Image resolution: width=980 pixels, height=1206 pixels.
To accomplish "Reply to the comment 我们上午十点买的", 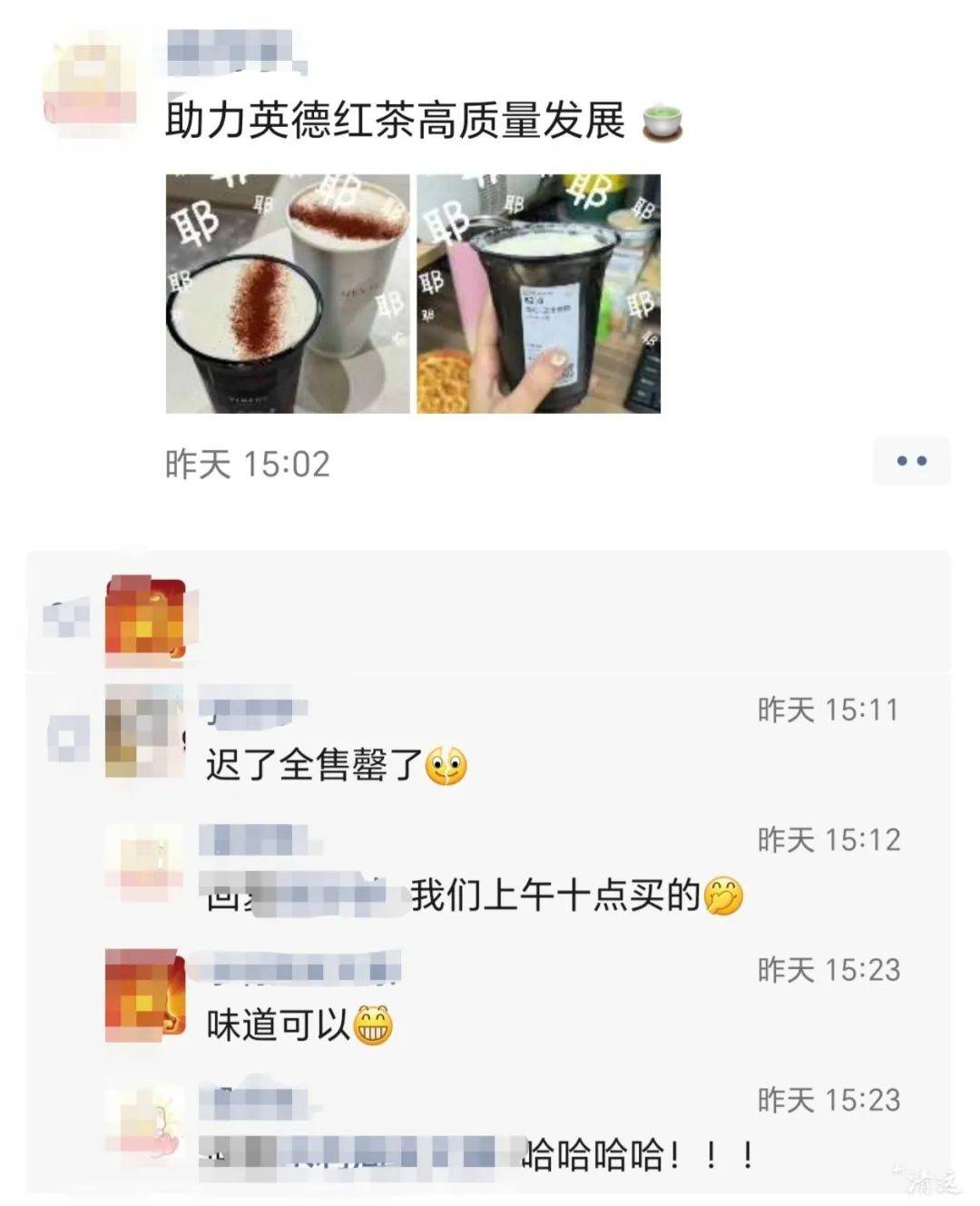I will click(554, 897).
